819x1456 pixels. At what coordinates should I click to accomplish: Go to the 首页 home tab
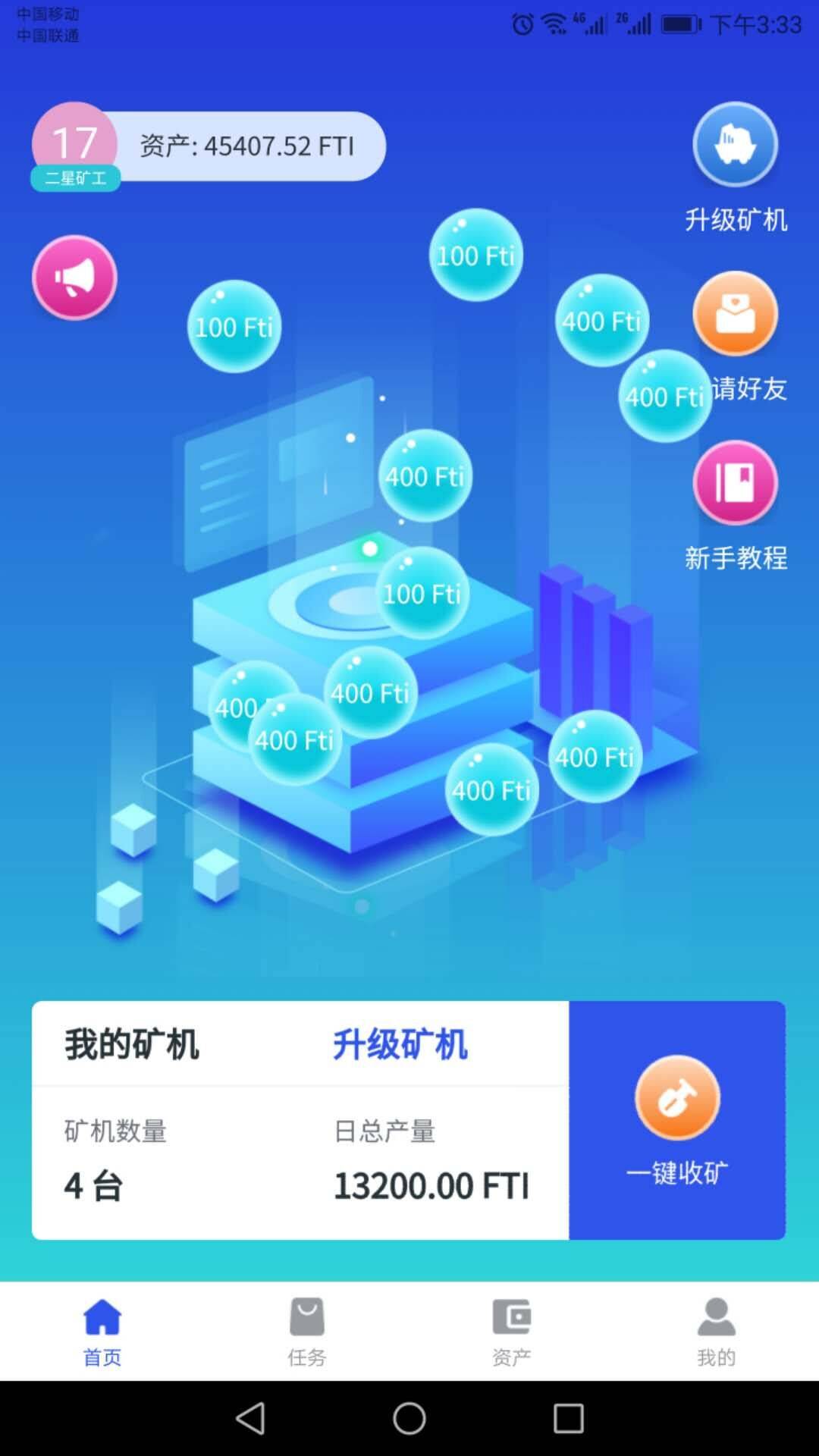pos(102,1332)
